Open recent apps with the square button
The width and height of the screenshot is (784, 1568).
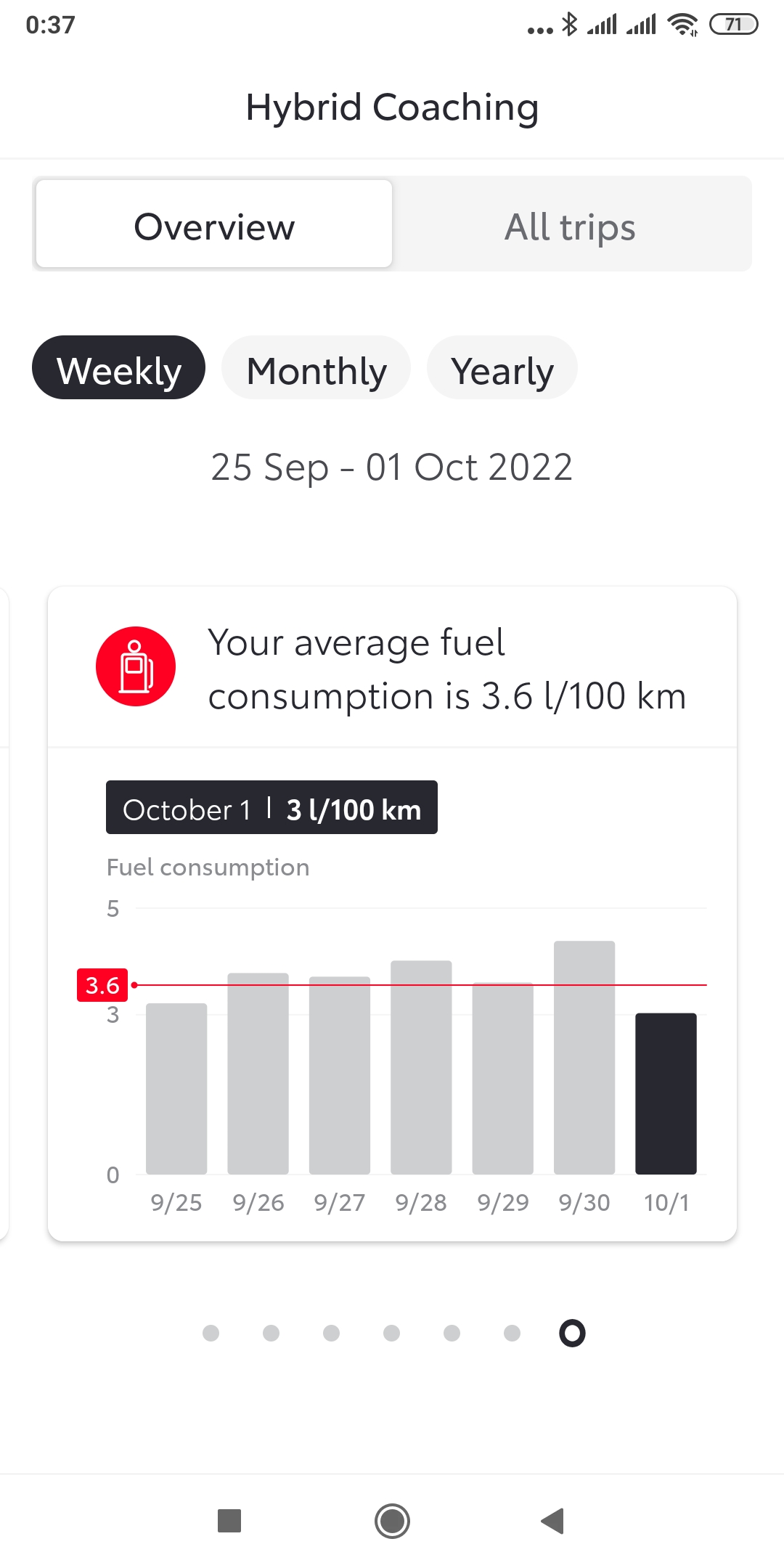(229, 1521)
